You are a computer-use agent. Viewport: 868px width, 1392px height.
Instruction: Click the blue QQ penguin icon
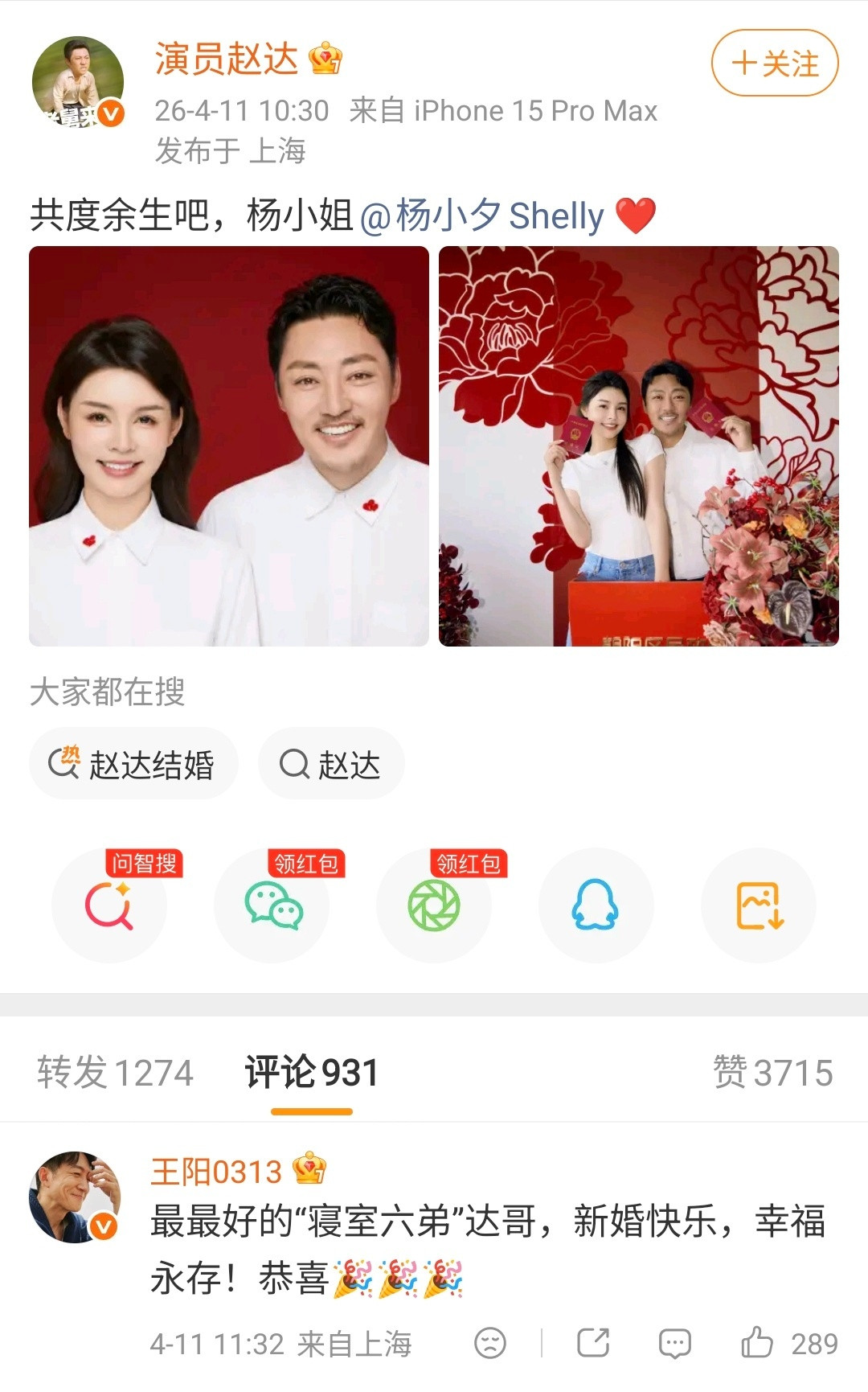(x=596, y=905)
